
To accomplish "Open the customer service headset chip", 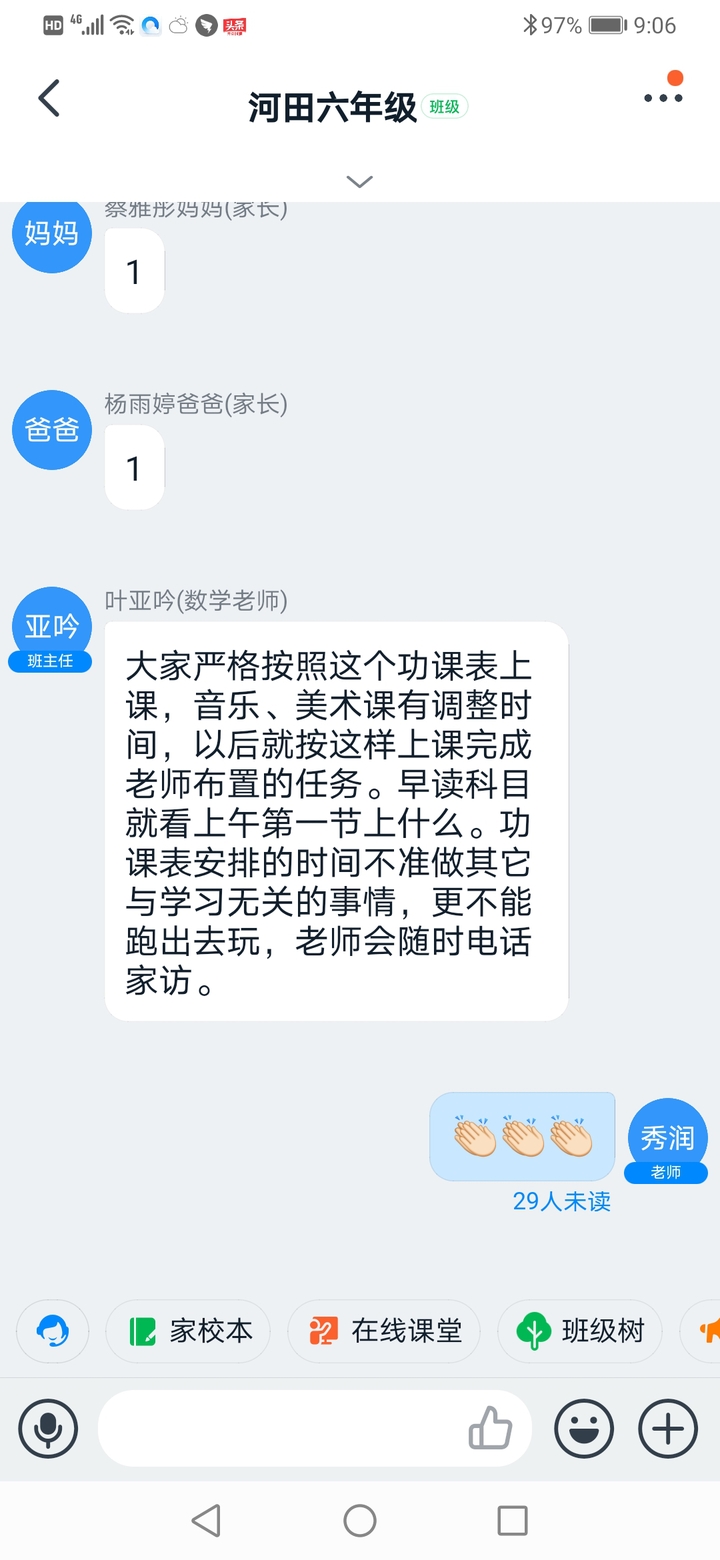I will (x=52, y=1331).
